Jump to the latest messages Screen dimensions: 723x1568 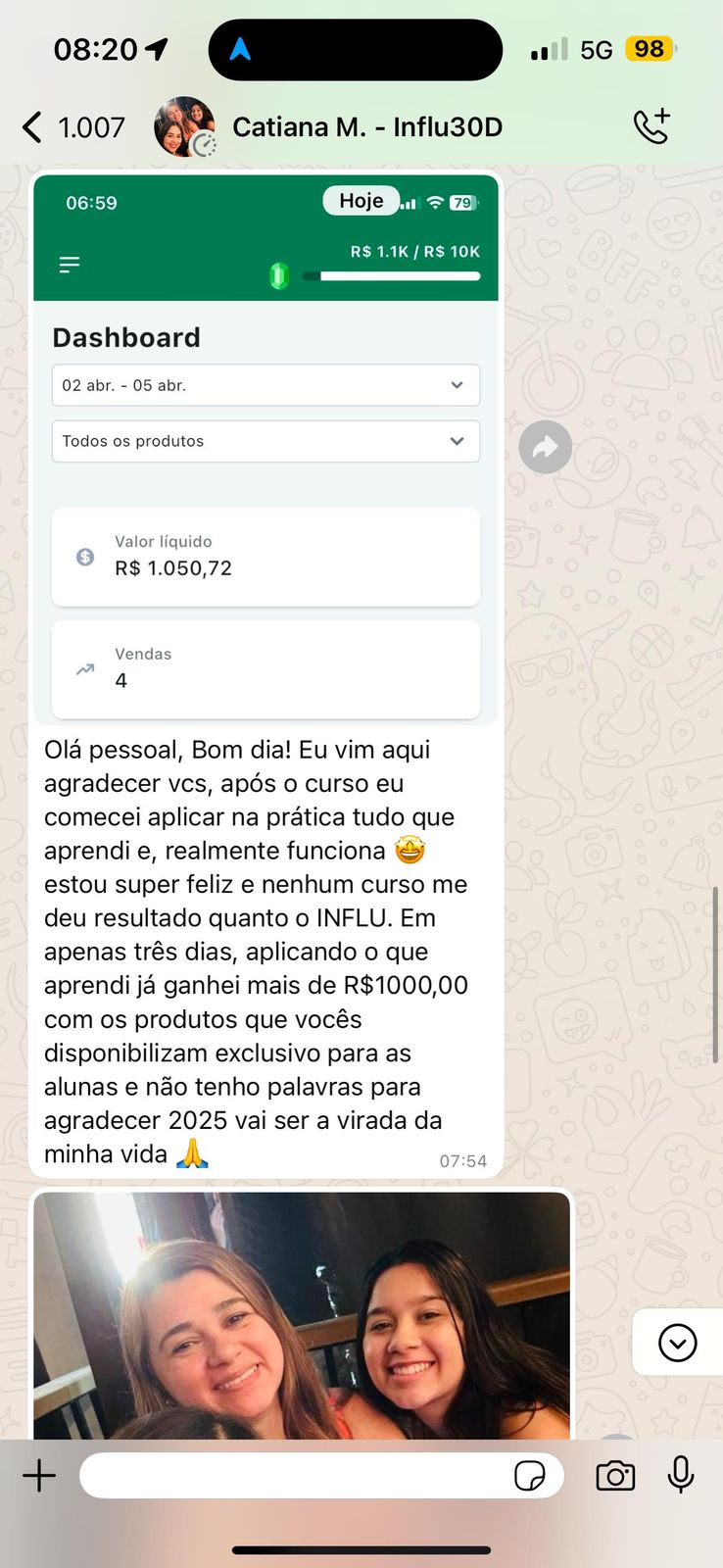click(677, 1343)
